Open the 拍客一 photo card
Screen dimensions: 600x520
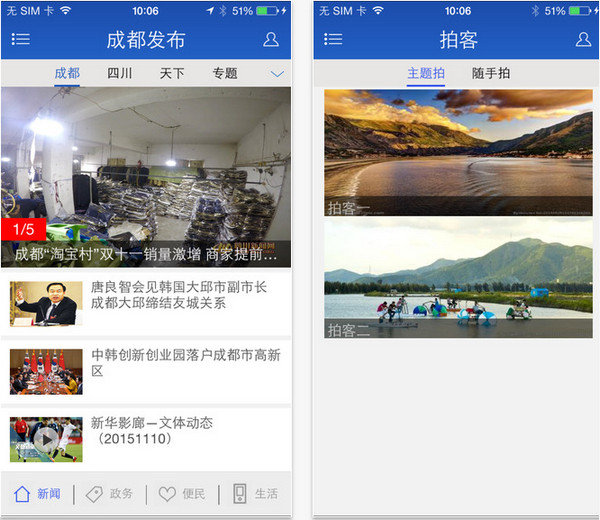click(458, 153)
